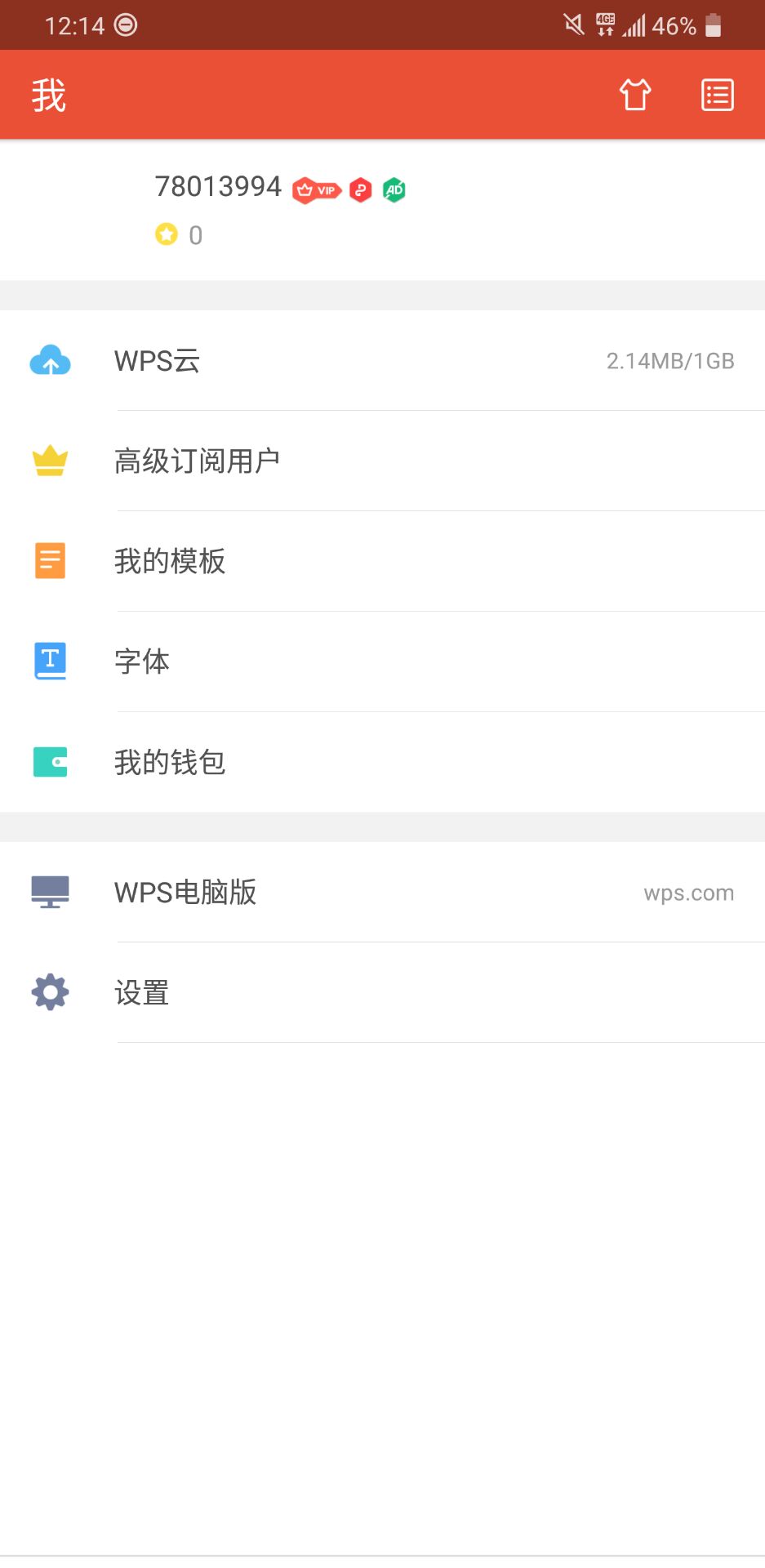Open 我的钱包 wallet
The width and height of the screenshot is (765, 1568).
click(382, 763)
